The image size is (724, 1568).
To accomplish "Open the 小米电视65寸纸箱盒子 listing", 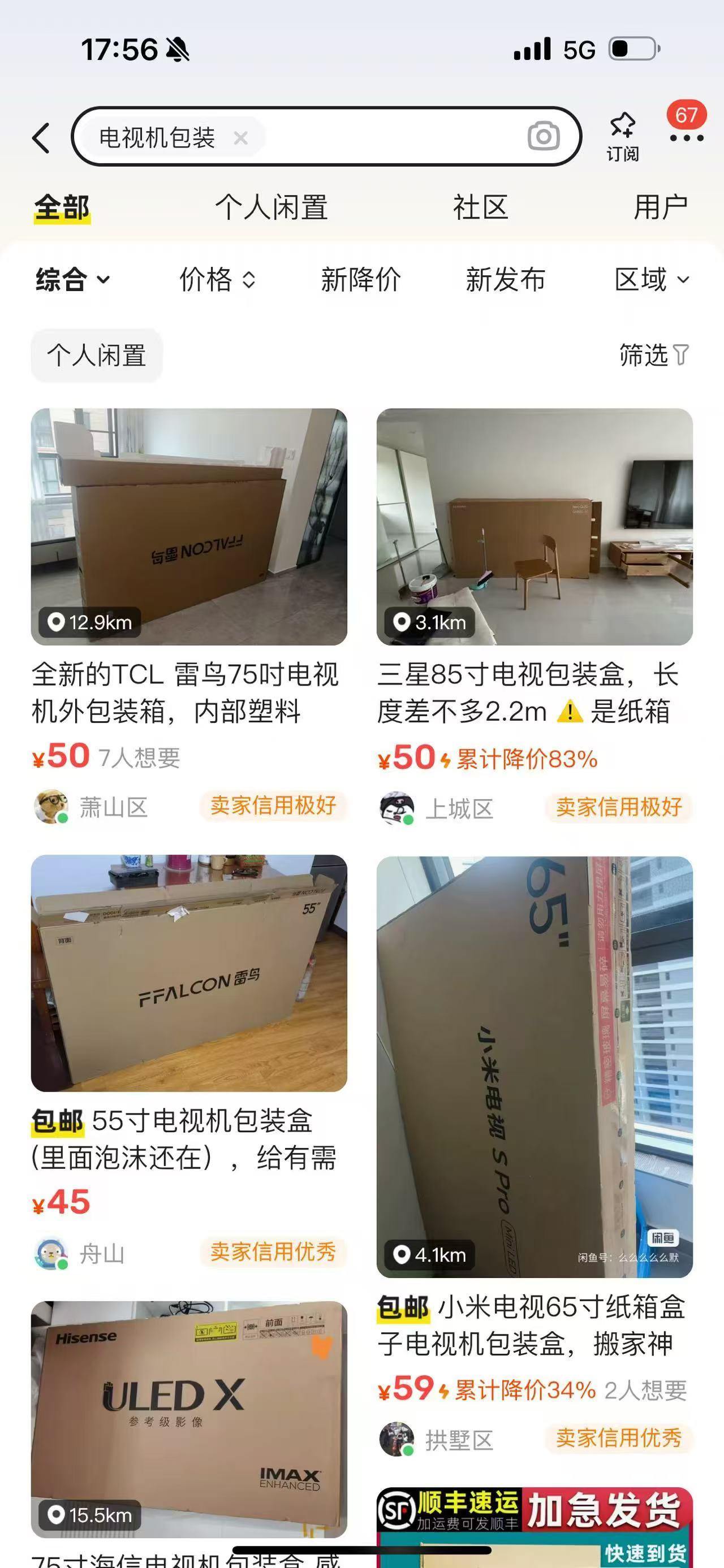I will [534, 1067].
